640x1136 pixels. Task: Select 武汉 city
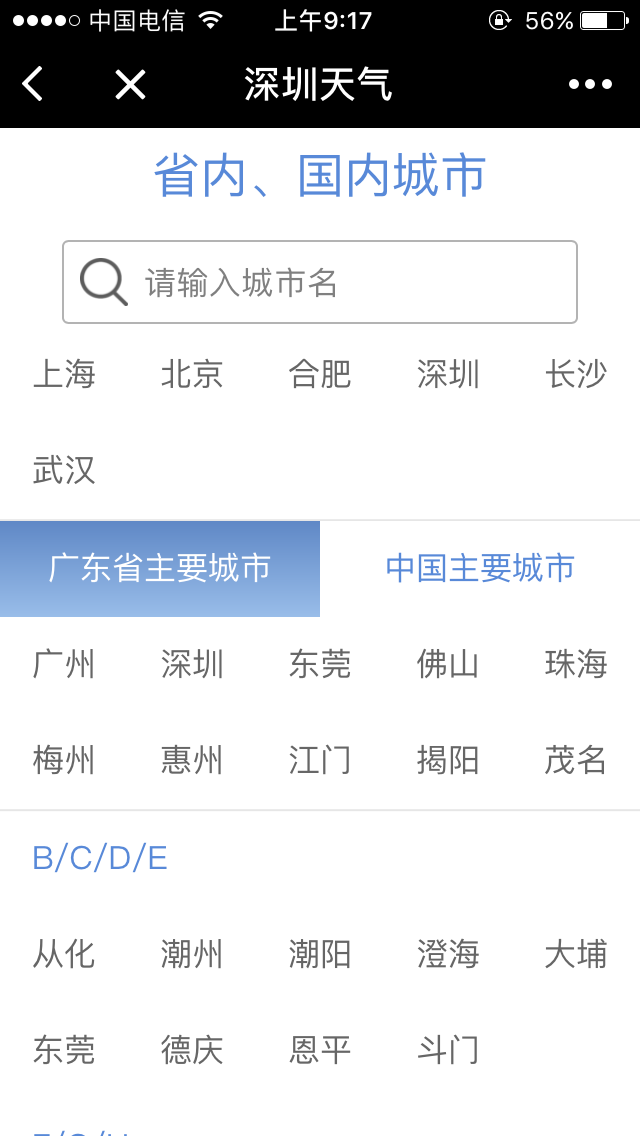(x=64, y=469)
